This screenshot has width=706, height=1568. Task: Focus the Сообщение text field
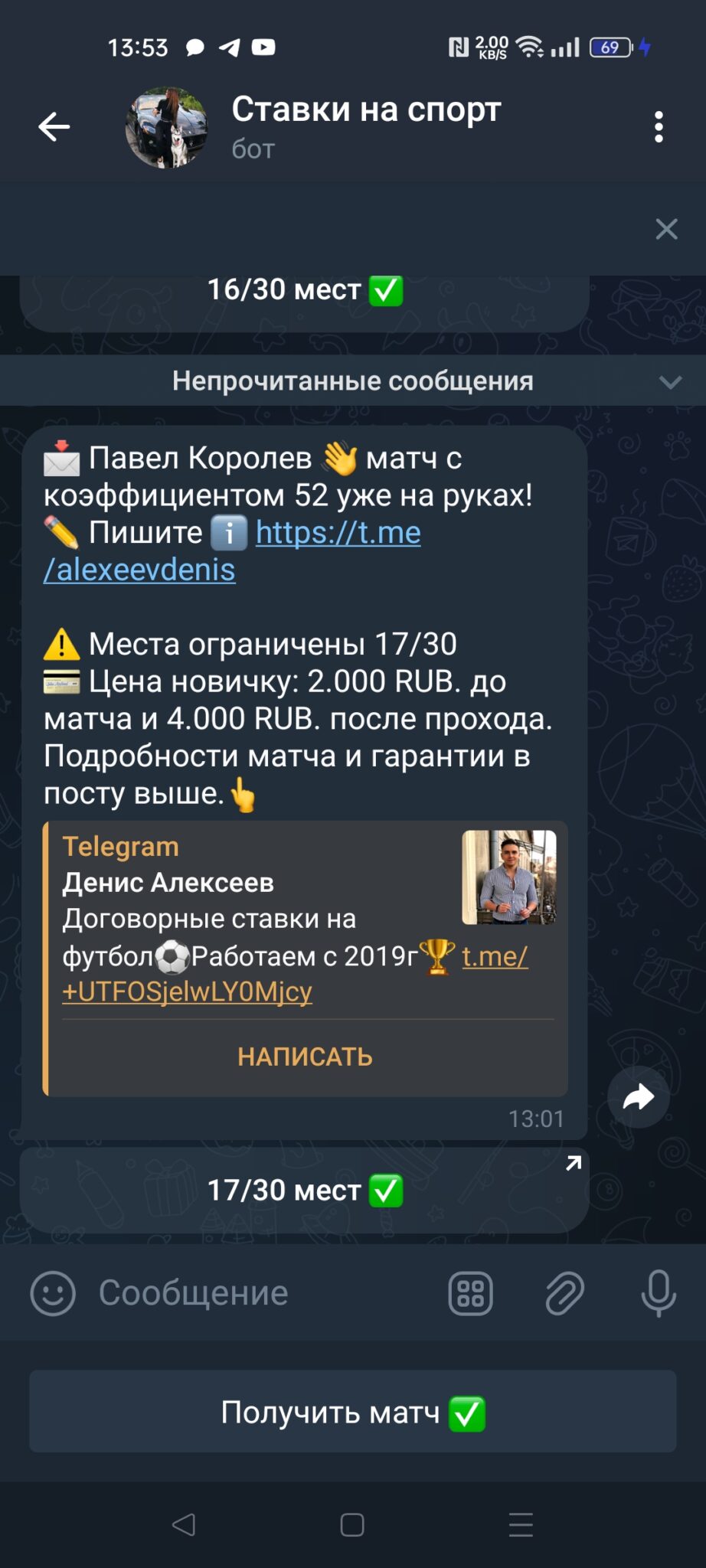260,1293
